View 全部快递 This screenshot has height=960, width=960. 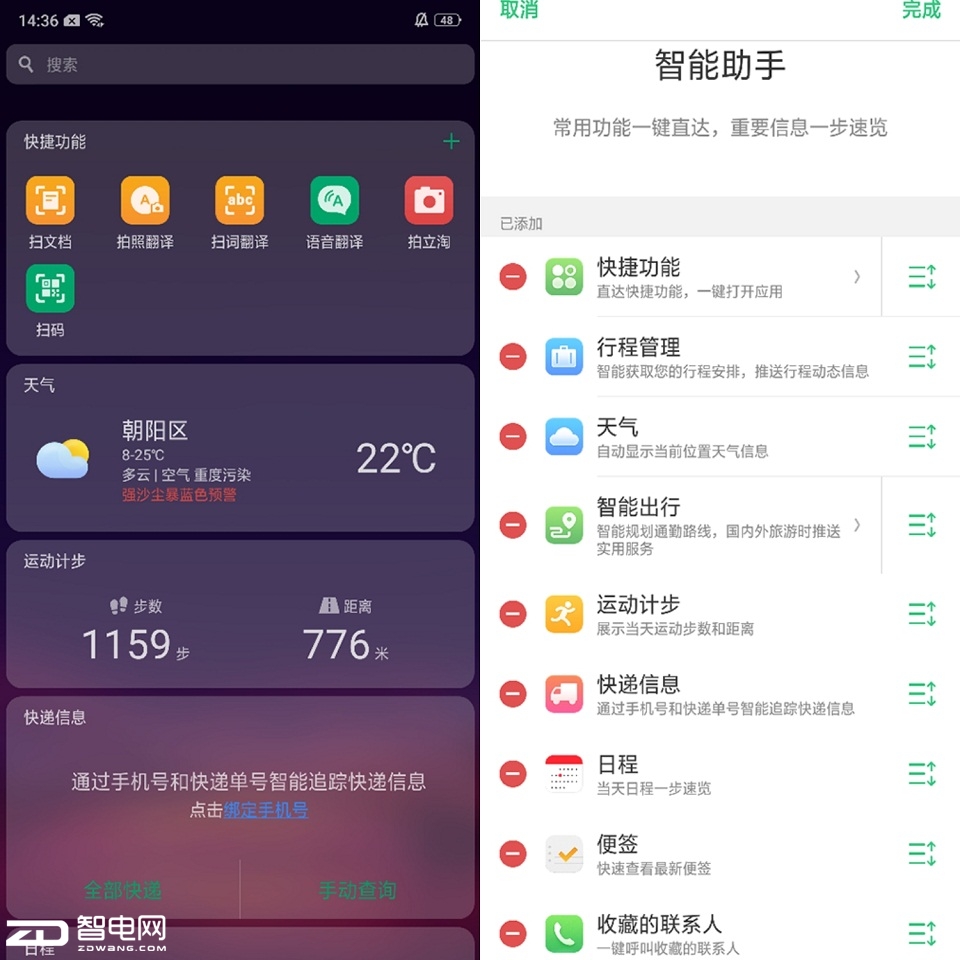click(123, 889)
